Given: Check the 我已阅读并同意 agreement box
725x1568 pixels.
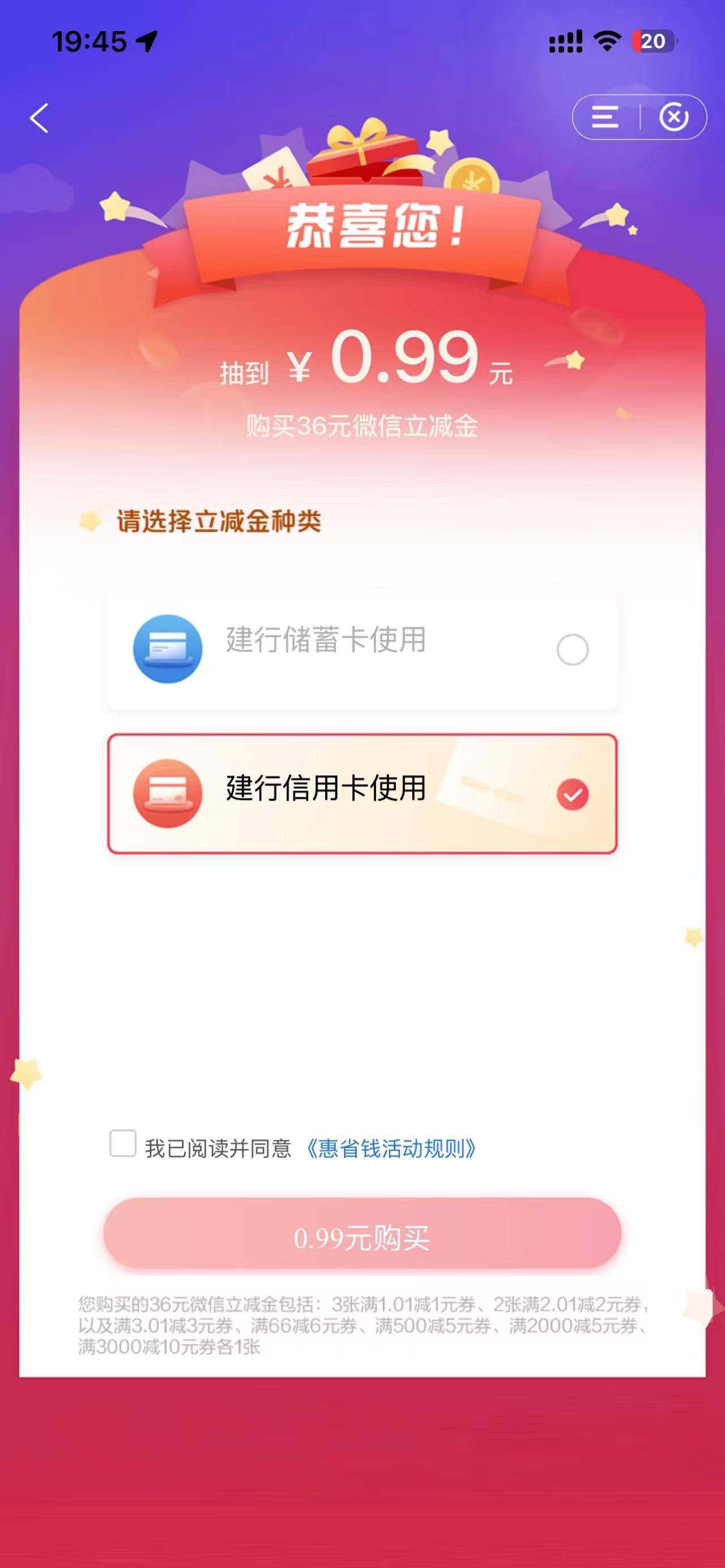Looking at the screenshot, I should [122, 1143].
